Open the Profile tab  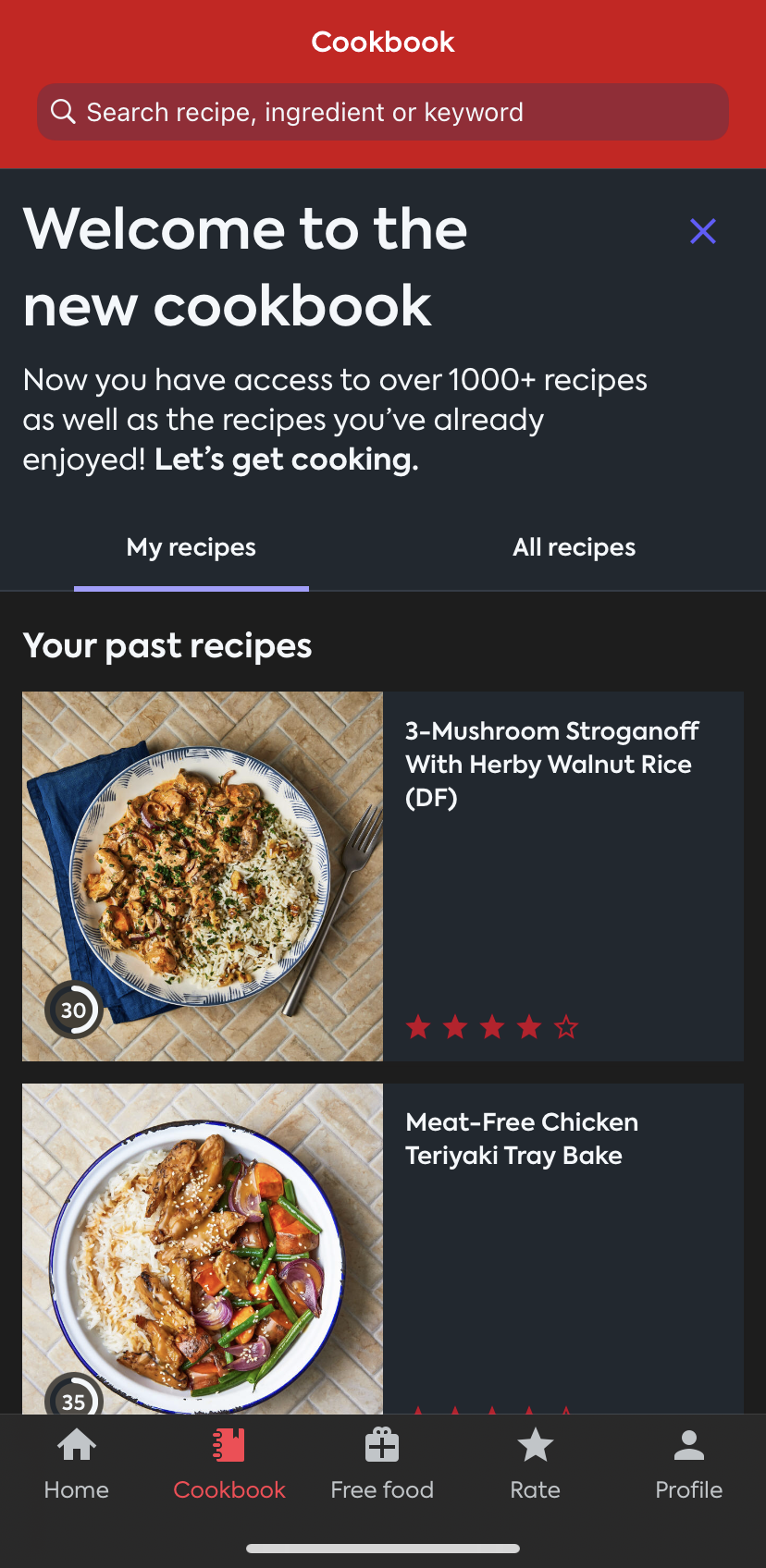click(689, 1465)
